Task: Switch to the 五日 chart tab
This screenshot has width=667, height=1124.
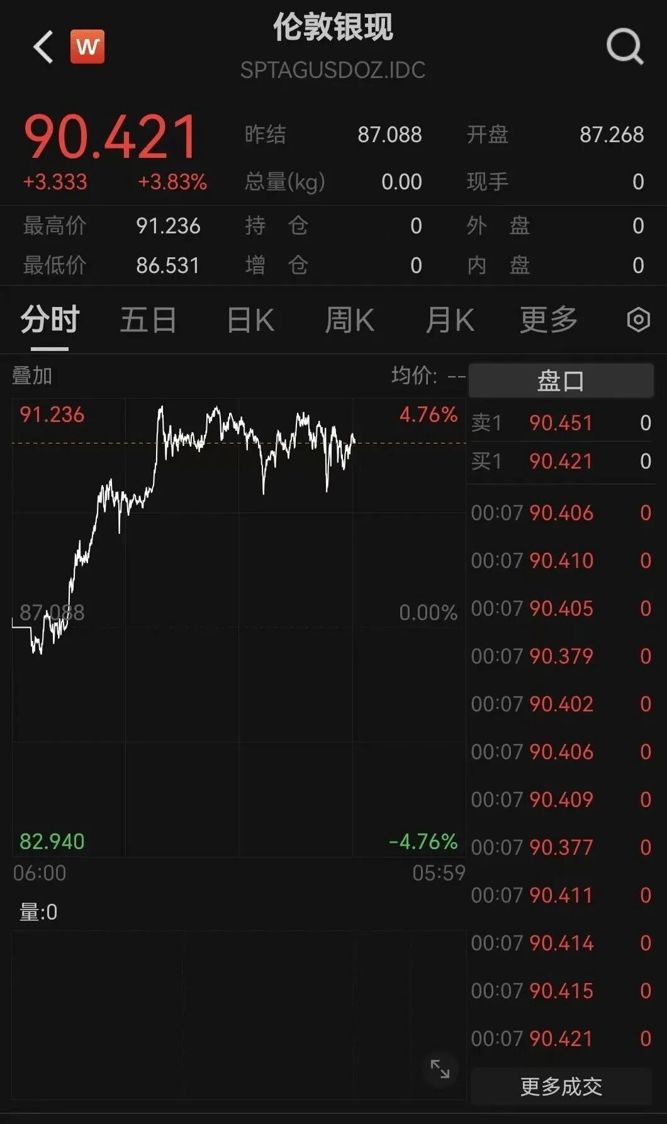Action: tap(148, 320)
